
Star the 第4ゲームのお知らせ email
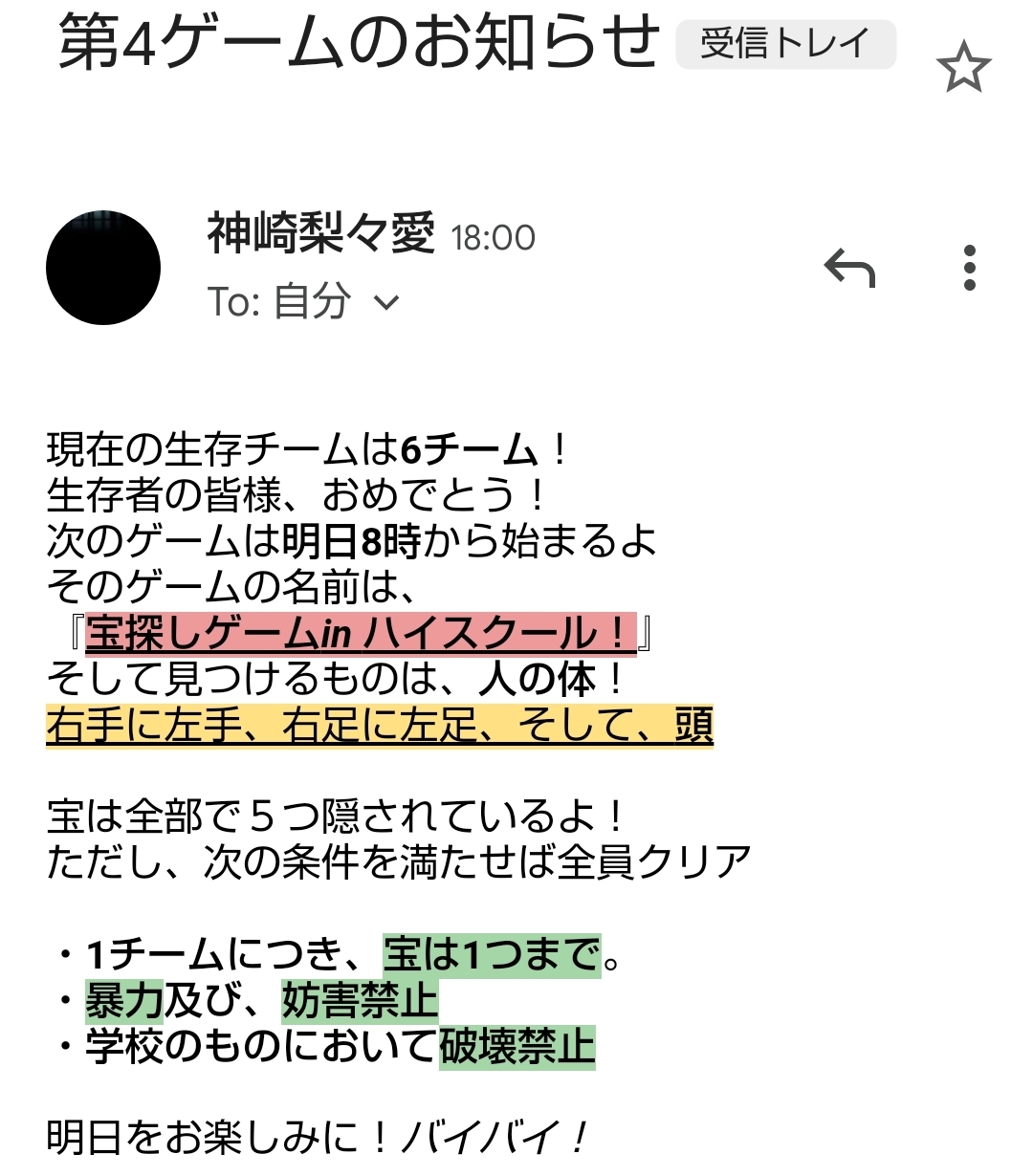tap(962, 69)
